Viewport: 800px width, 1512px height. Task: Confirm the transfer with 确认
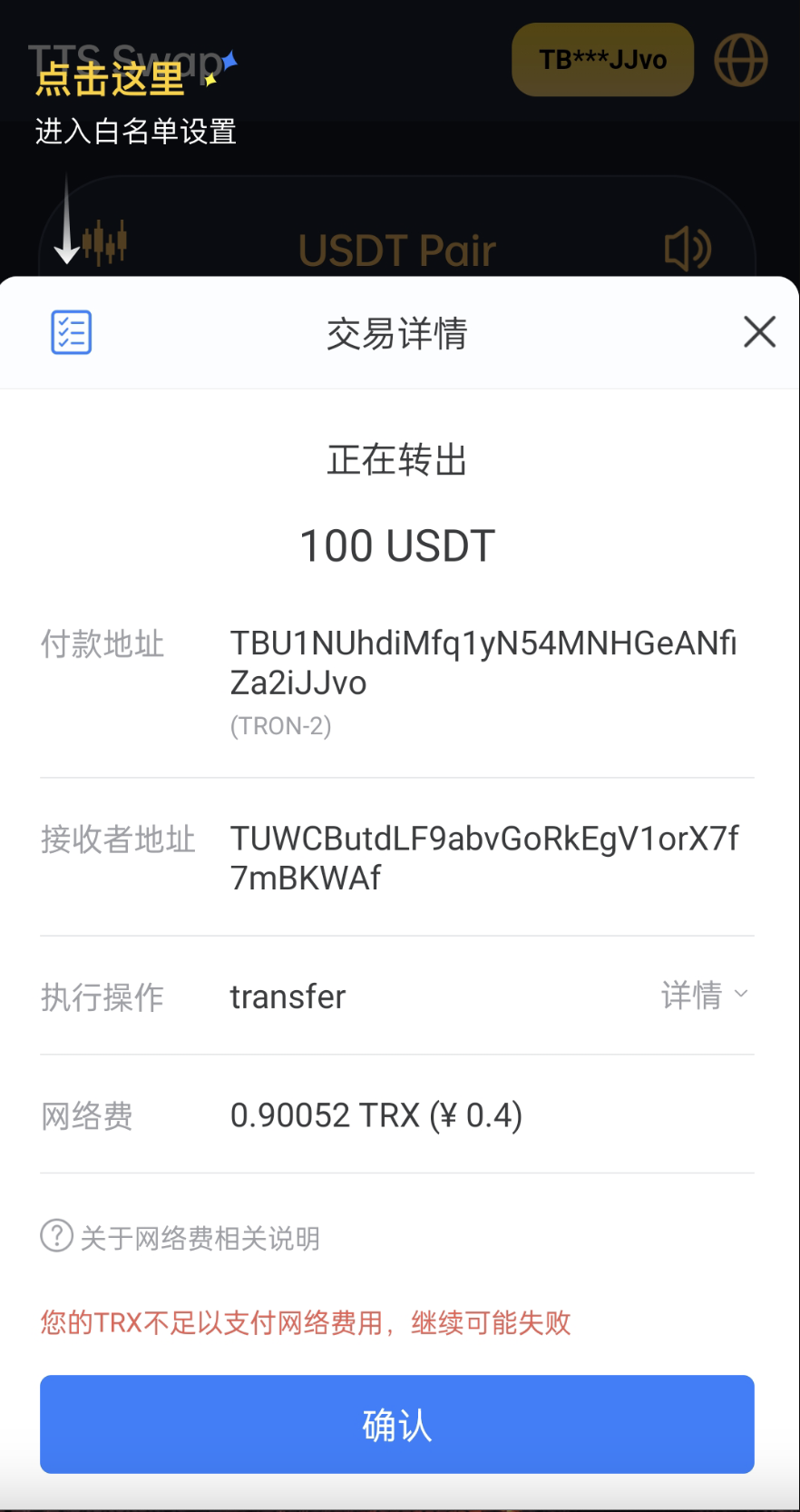click(x=397, y=1424)
